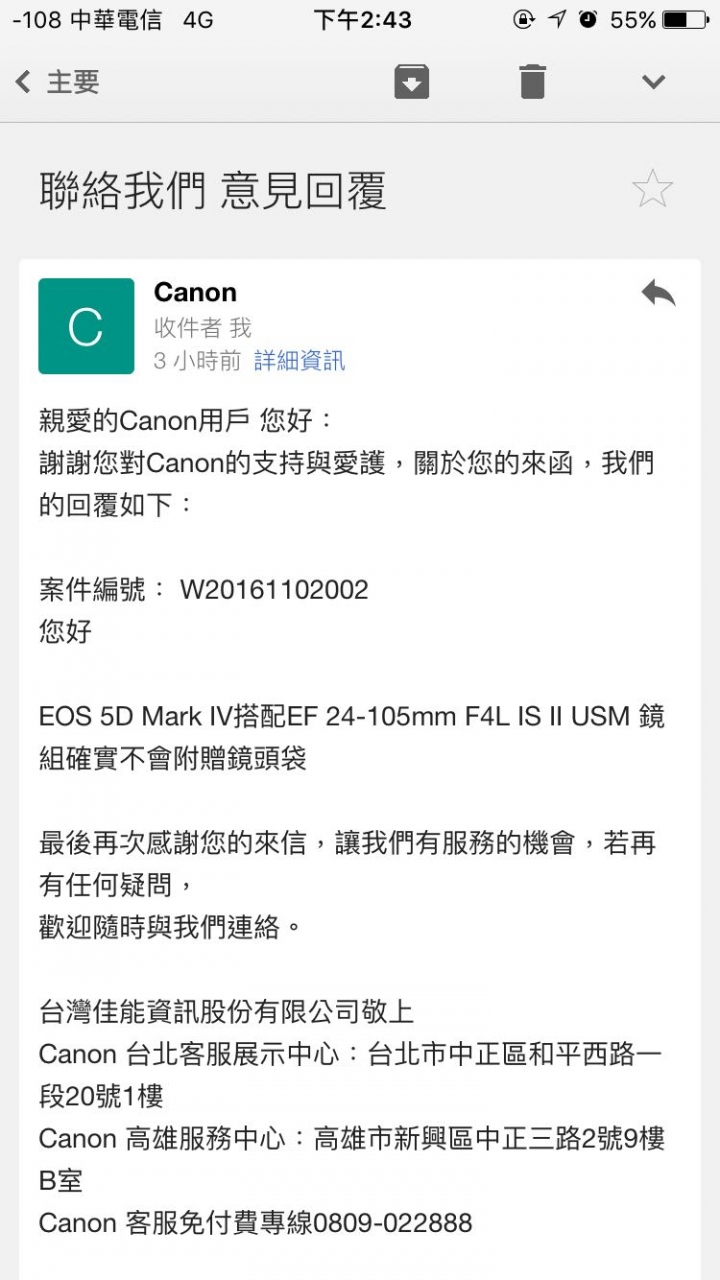This screenshot has width=720, height=1280.
Task: Expand the dropdown chevron in the toolbar
Action: pos(653,82)
